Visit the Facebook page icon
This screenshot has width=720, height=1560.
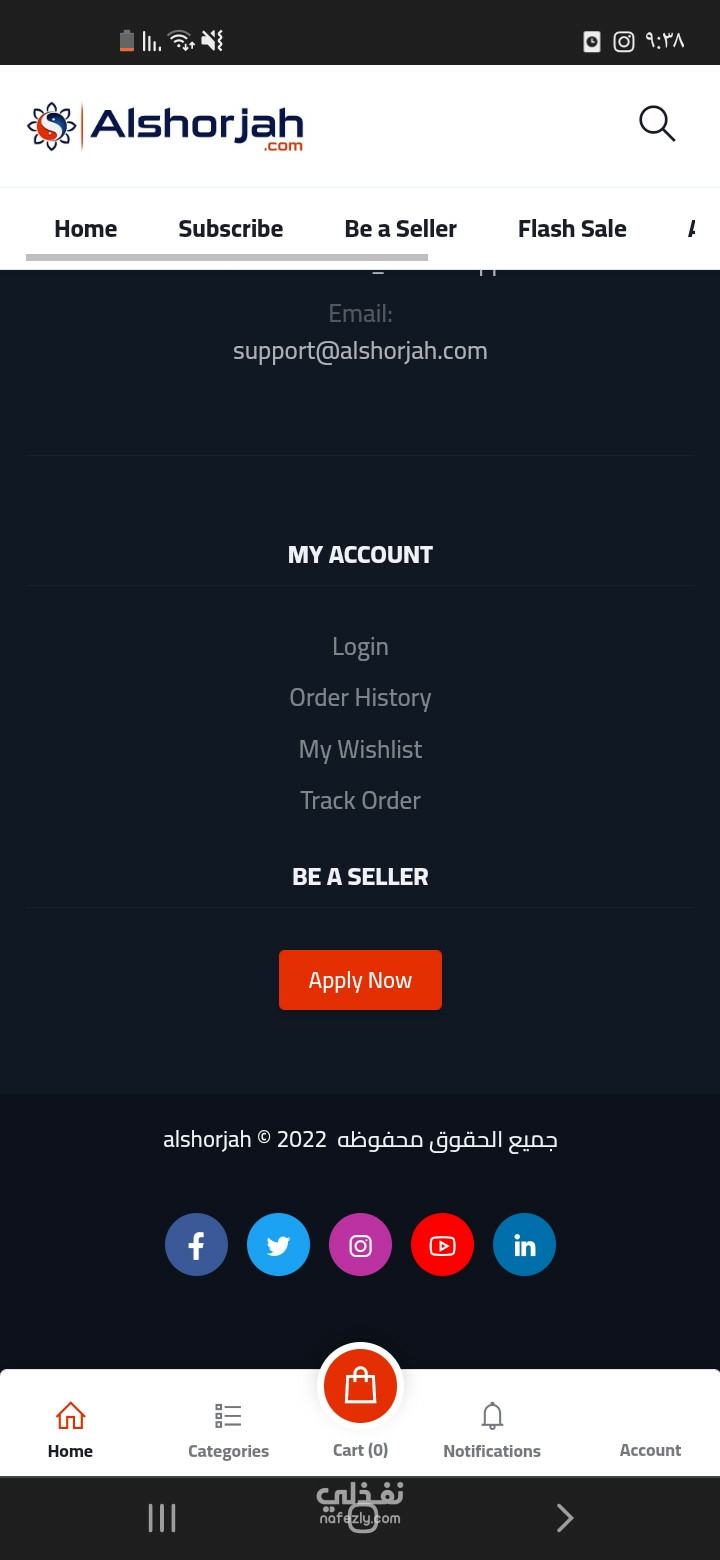pos(196,1245)
